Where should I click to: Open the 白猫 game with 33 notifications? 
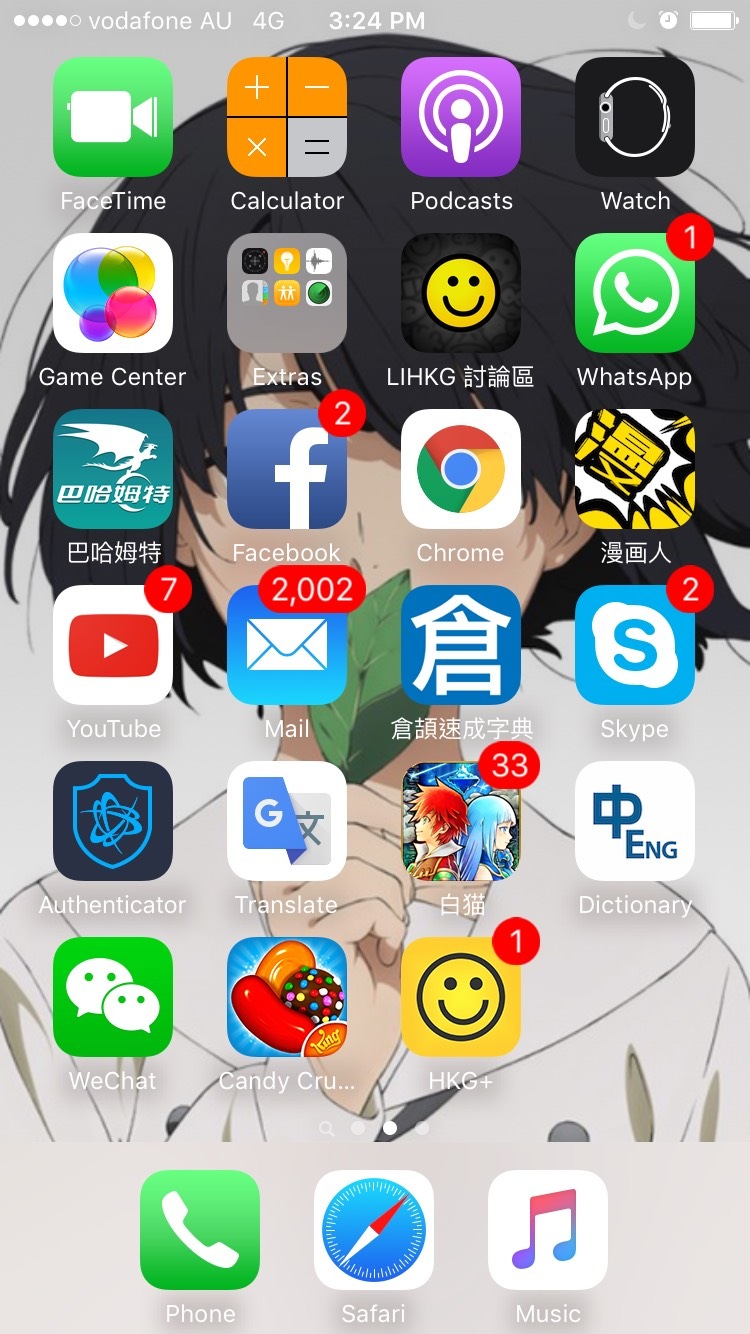pos(461,820)
